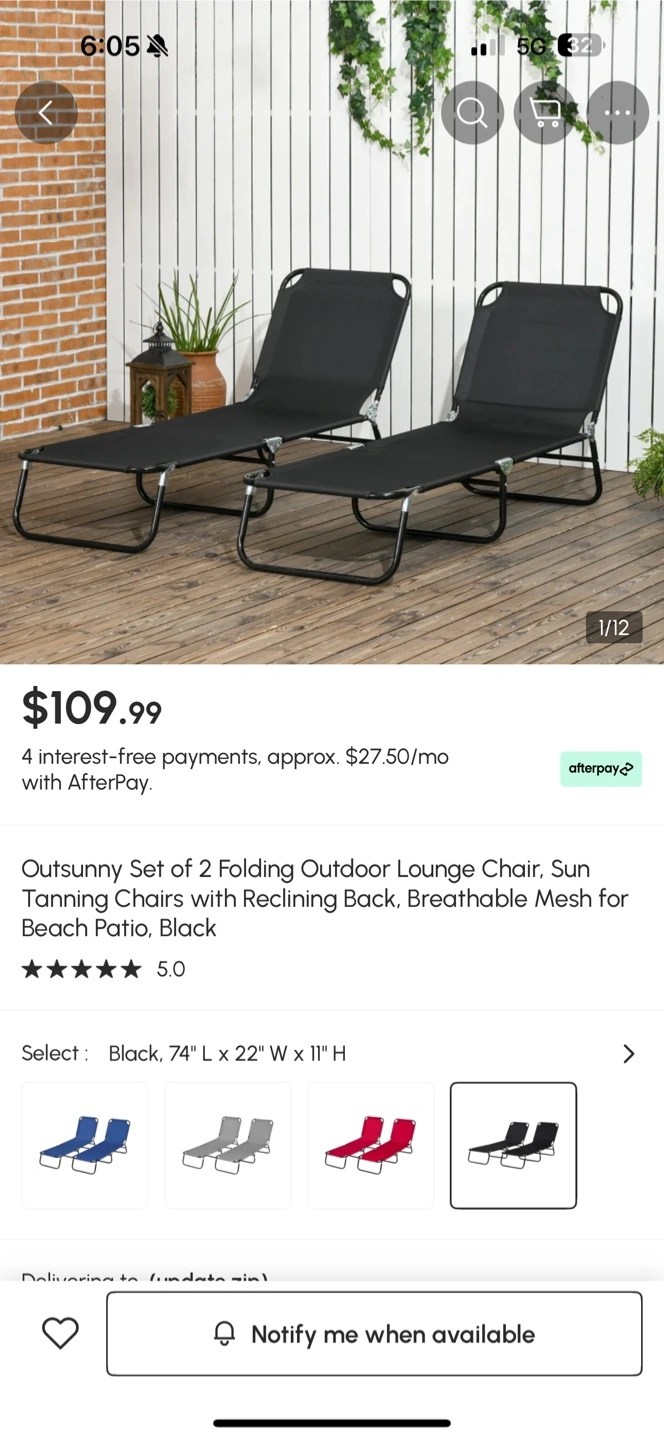
Task: Pick the red lounge chair option
Action: 371,1145
